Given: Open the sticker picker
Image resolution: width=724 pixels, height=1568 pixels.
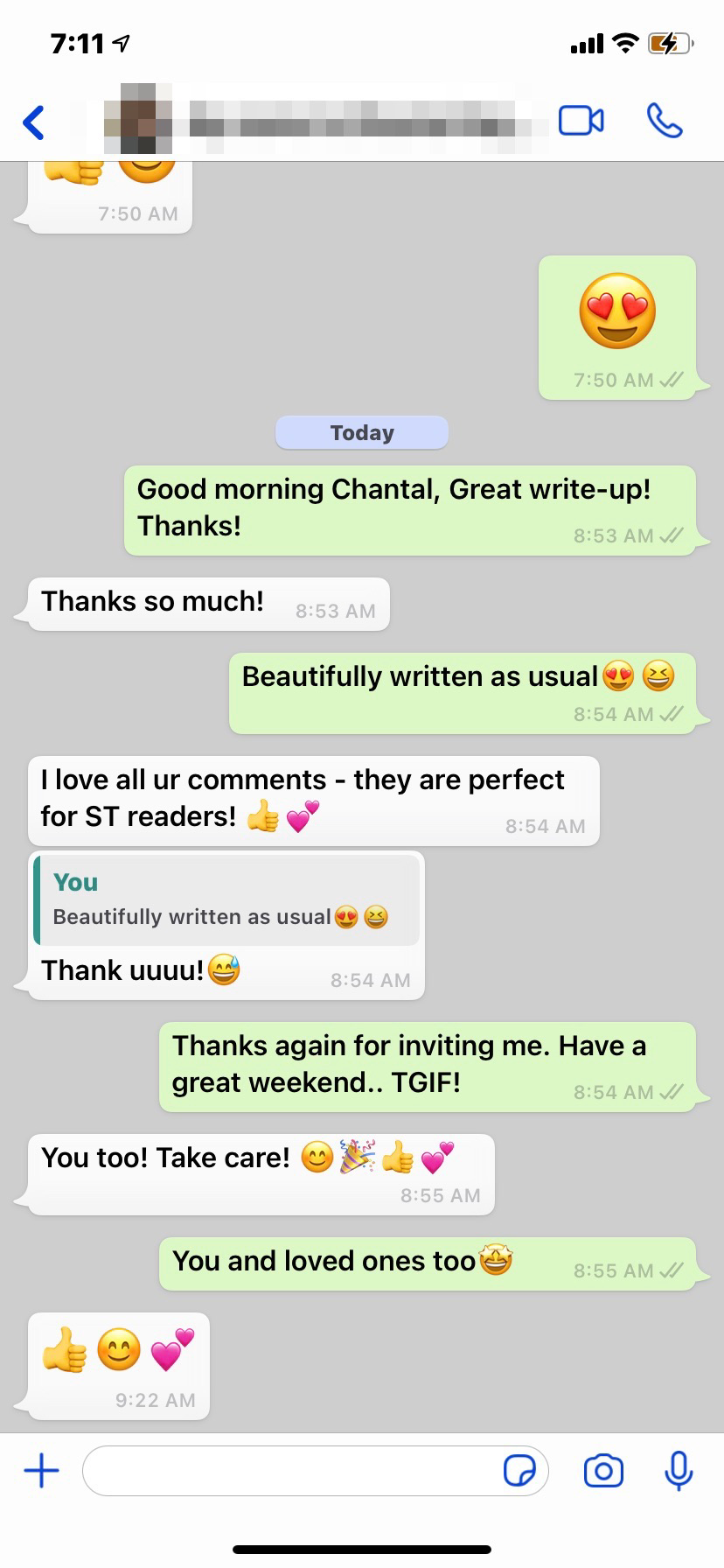Looking at the screenshot, I should click(x=519, y=1471).
